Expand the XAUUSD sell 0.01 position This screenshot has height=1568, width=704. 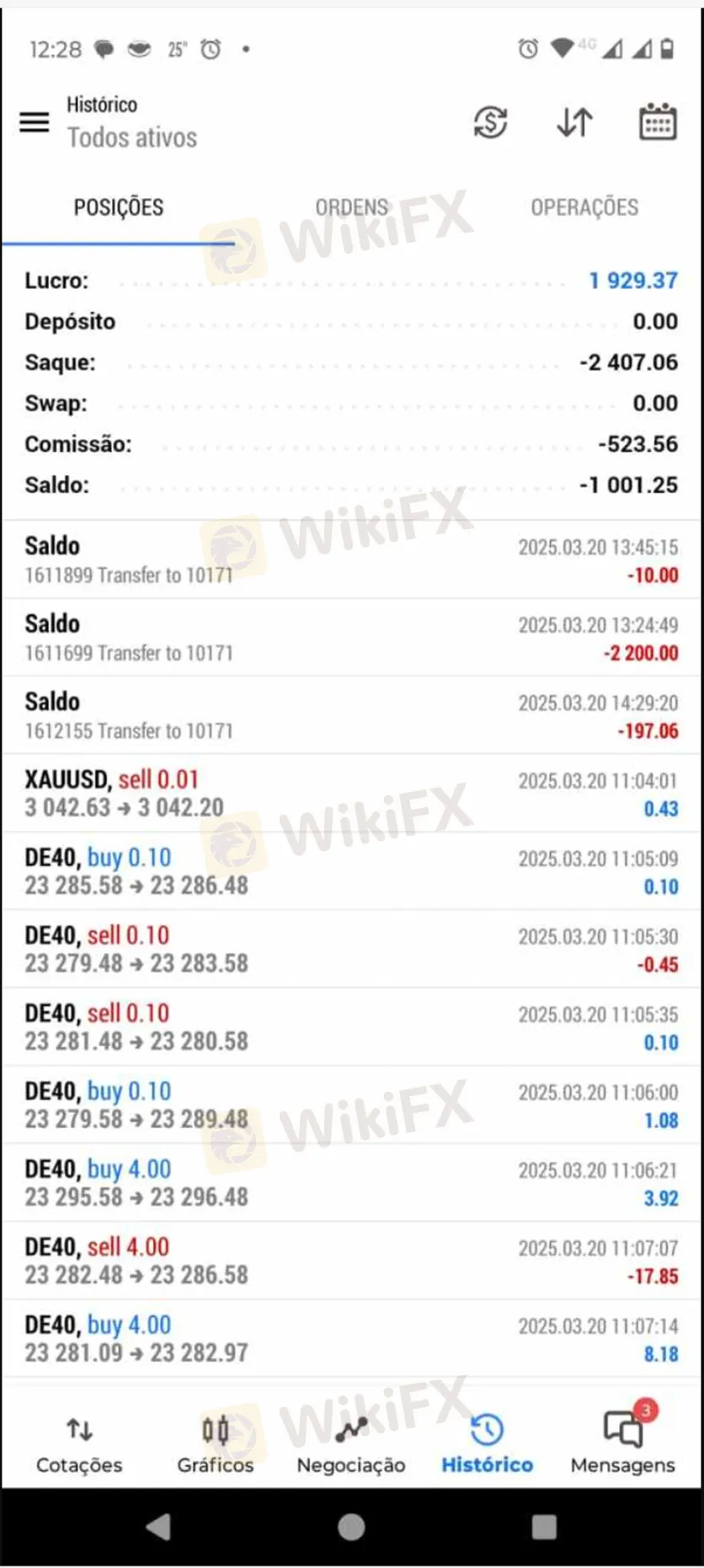click(351, 794)
